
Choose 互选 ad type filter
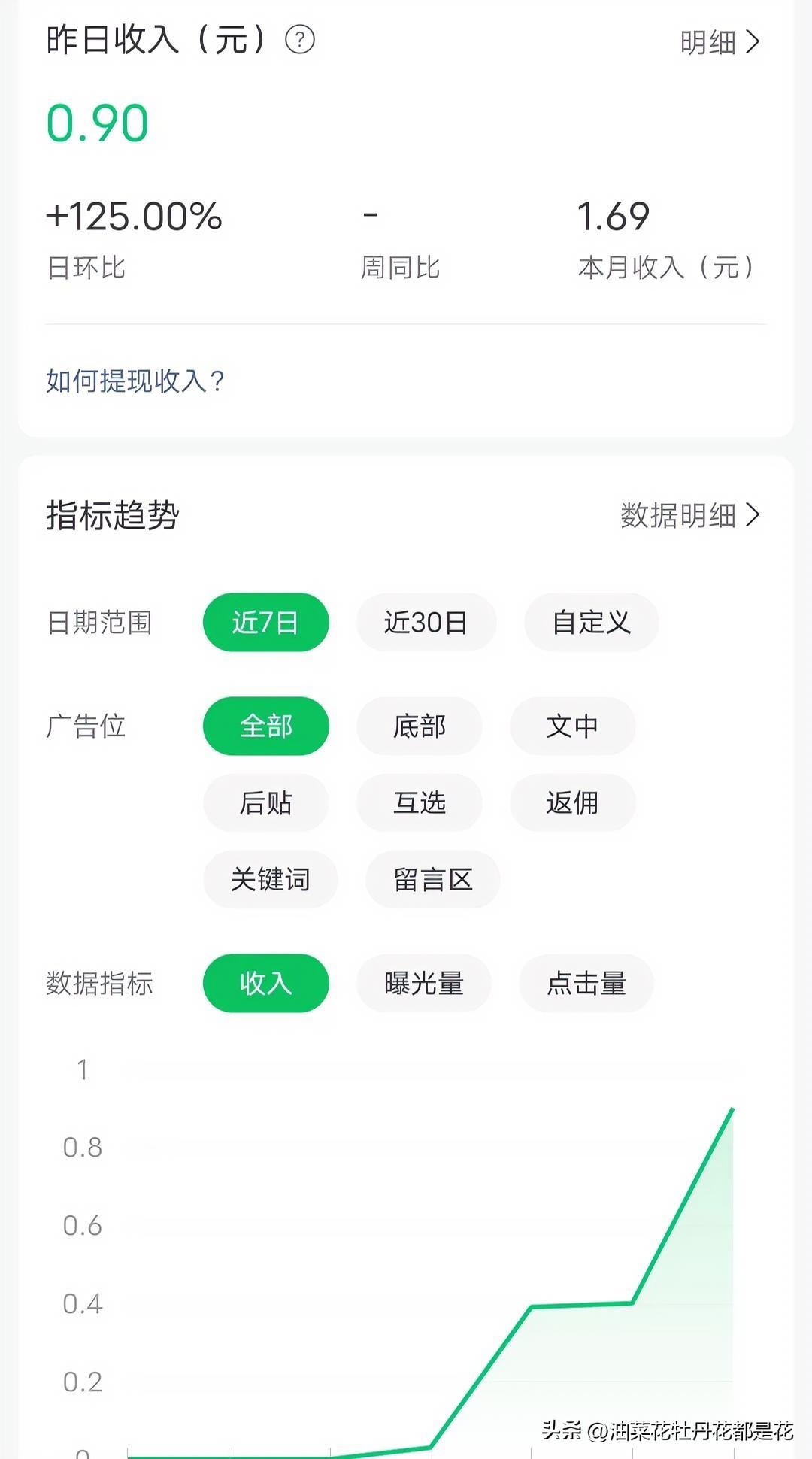[x=419, y=803]
